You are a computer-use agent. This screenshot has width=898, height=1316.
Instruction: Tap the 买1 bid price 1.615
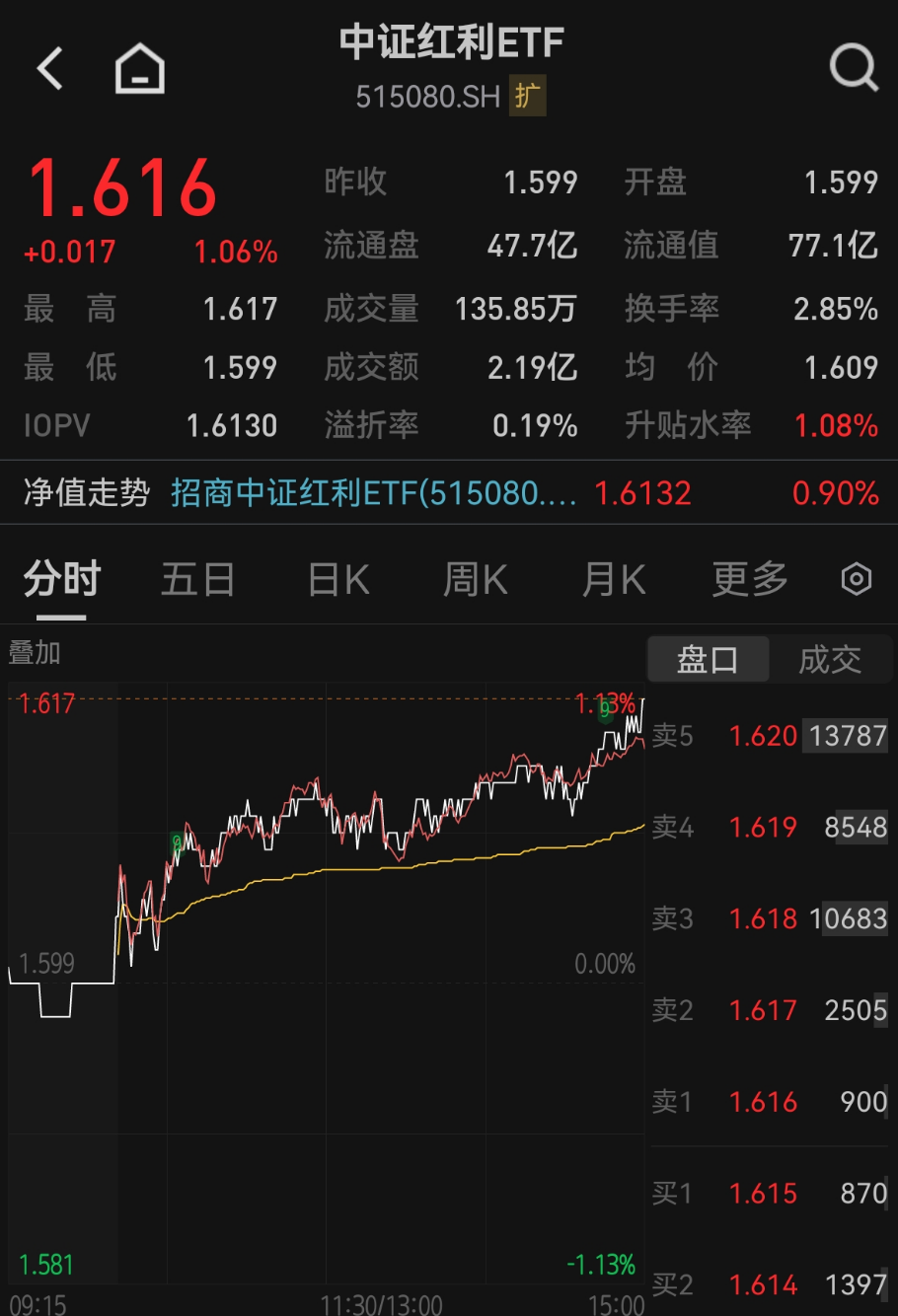[764, 1193]
